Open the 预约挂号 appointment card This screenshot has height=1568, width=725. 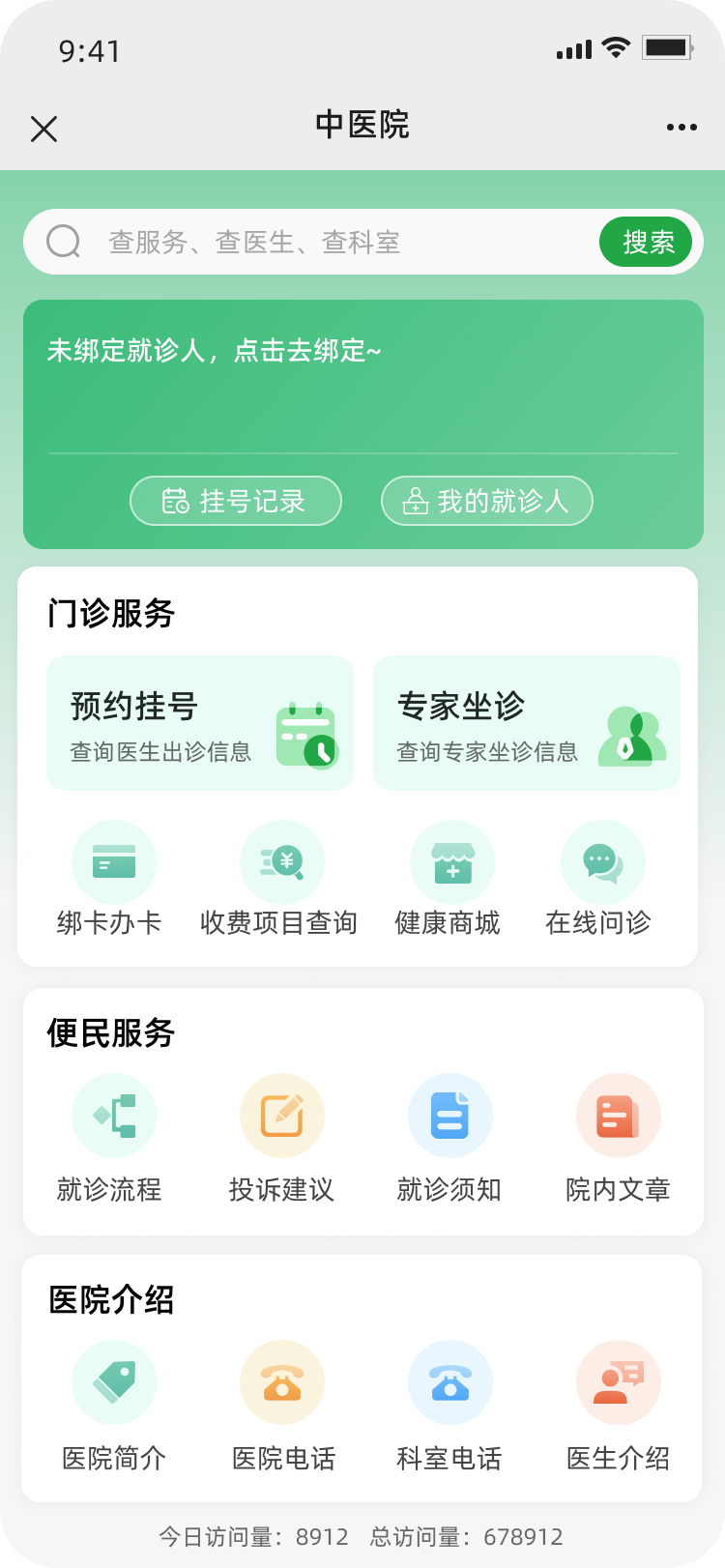pyautogui.click(x=200, y=723)
